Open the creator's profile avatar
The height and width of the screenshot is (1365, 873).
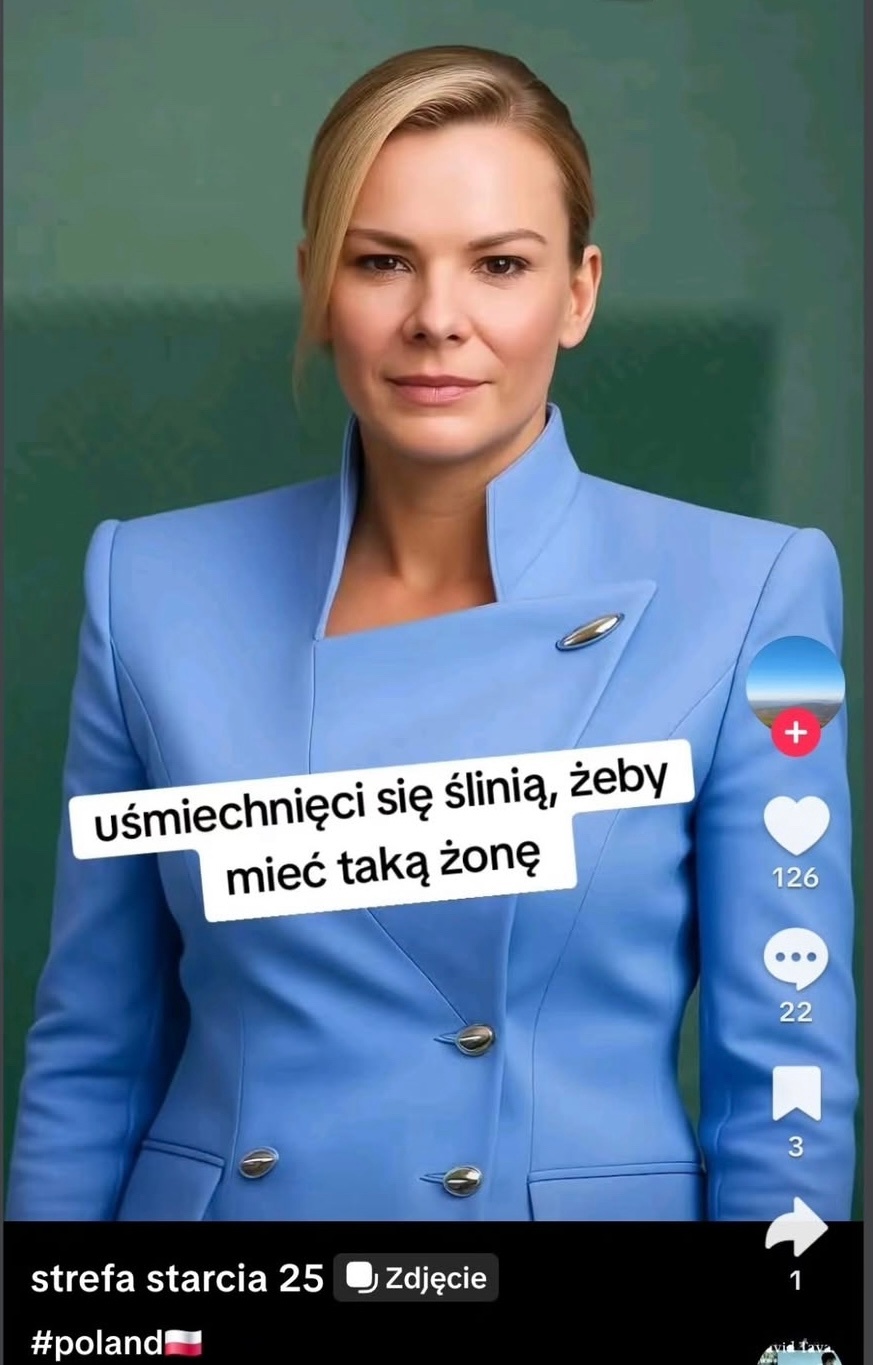coord(795,682)
